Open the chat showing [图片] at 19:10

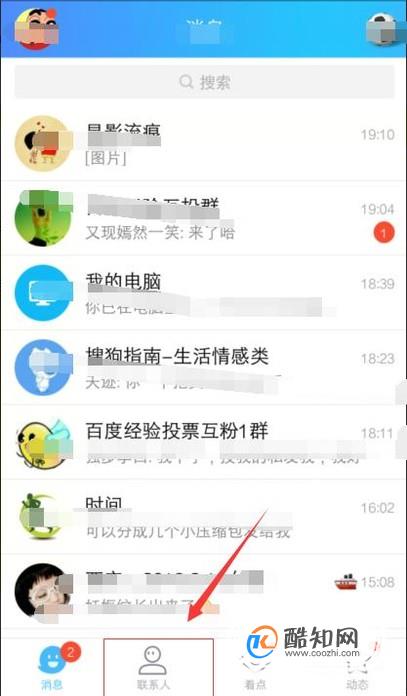(x=204, y=143)
